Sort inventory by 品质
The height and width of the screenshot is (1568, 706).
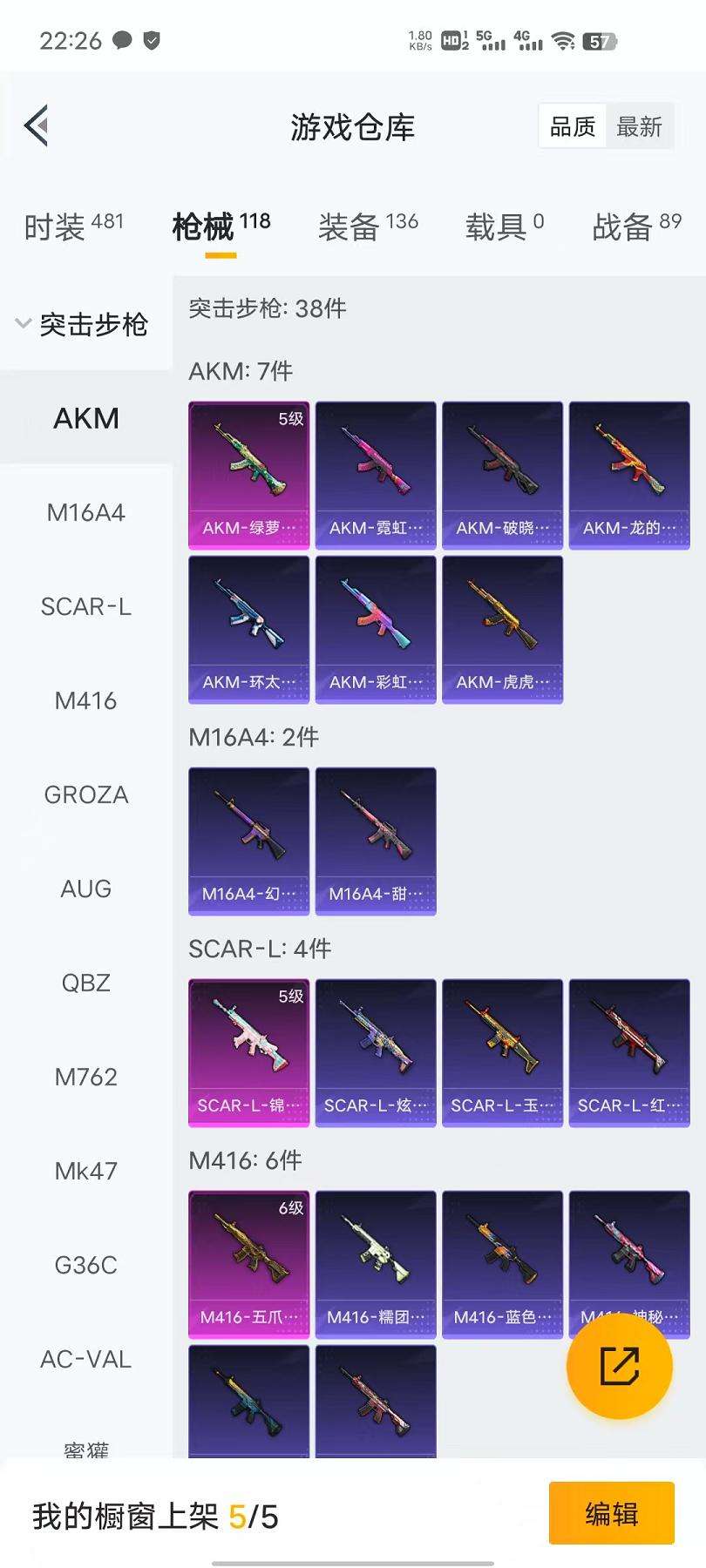coord(572,127)
